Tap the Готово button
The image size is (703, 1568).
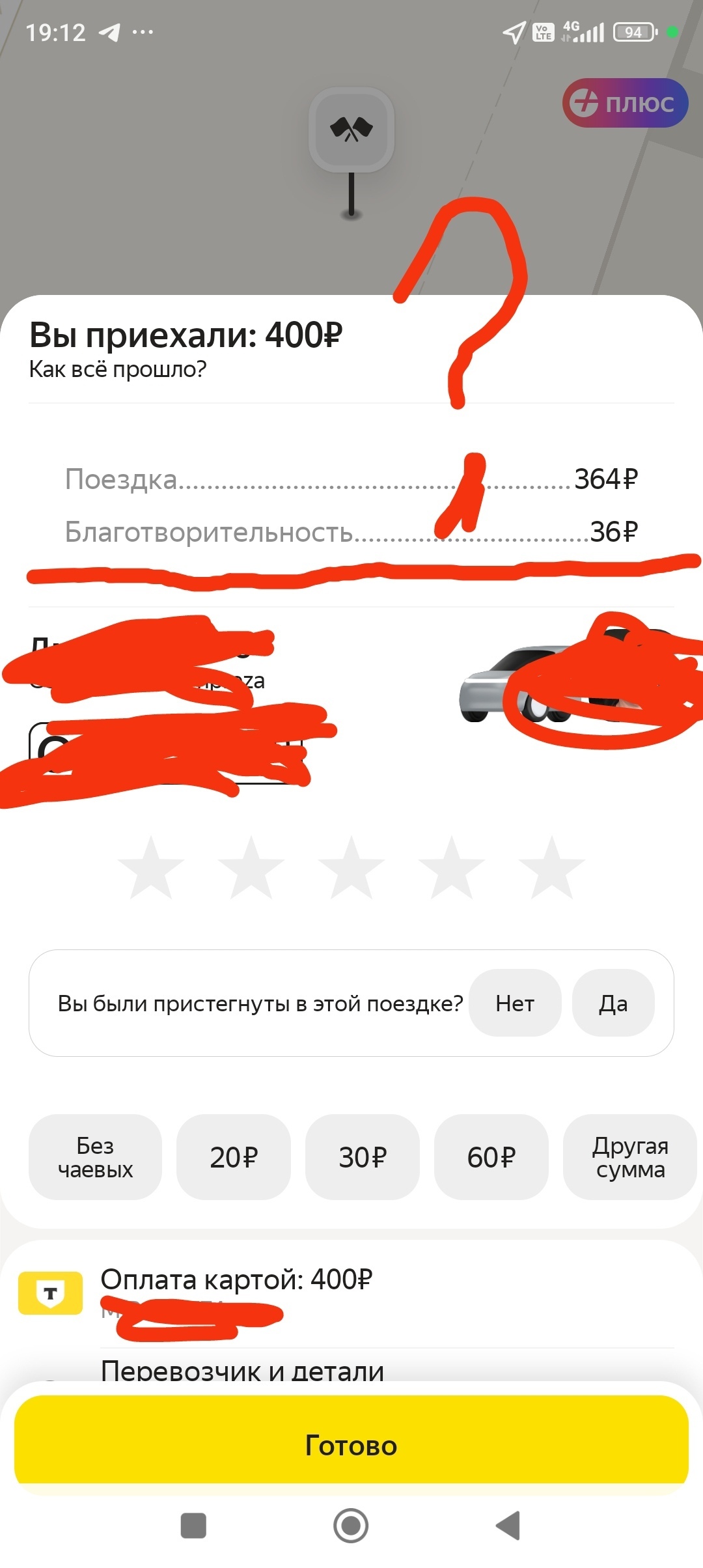point(351,1446)
